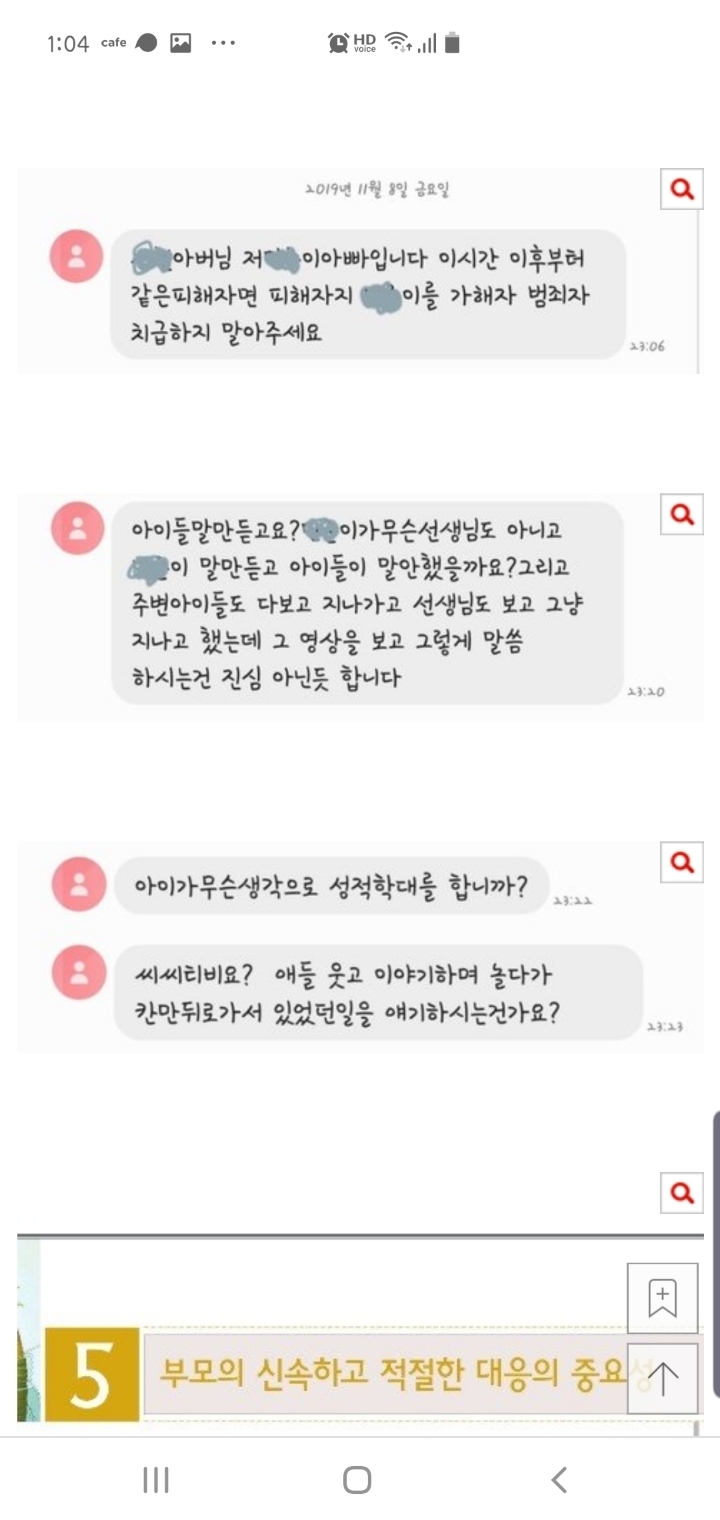Tap the scroll-to-top arrow button
Image resolution: width=720 pixels, height=1520 pixels.
[x=662, y=1377]
